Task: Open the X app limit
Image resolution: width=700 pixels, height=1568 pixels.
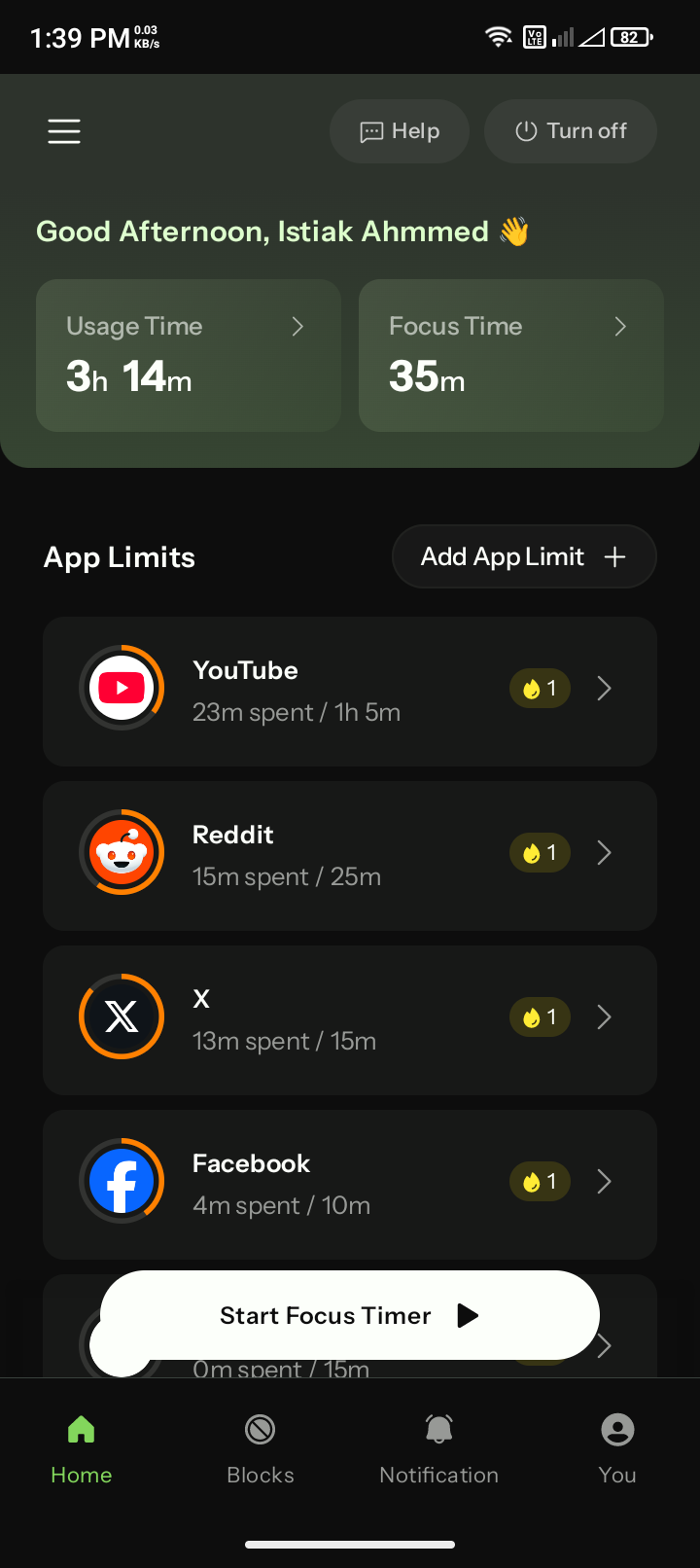Action: [x=350, y=1019]
